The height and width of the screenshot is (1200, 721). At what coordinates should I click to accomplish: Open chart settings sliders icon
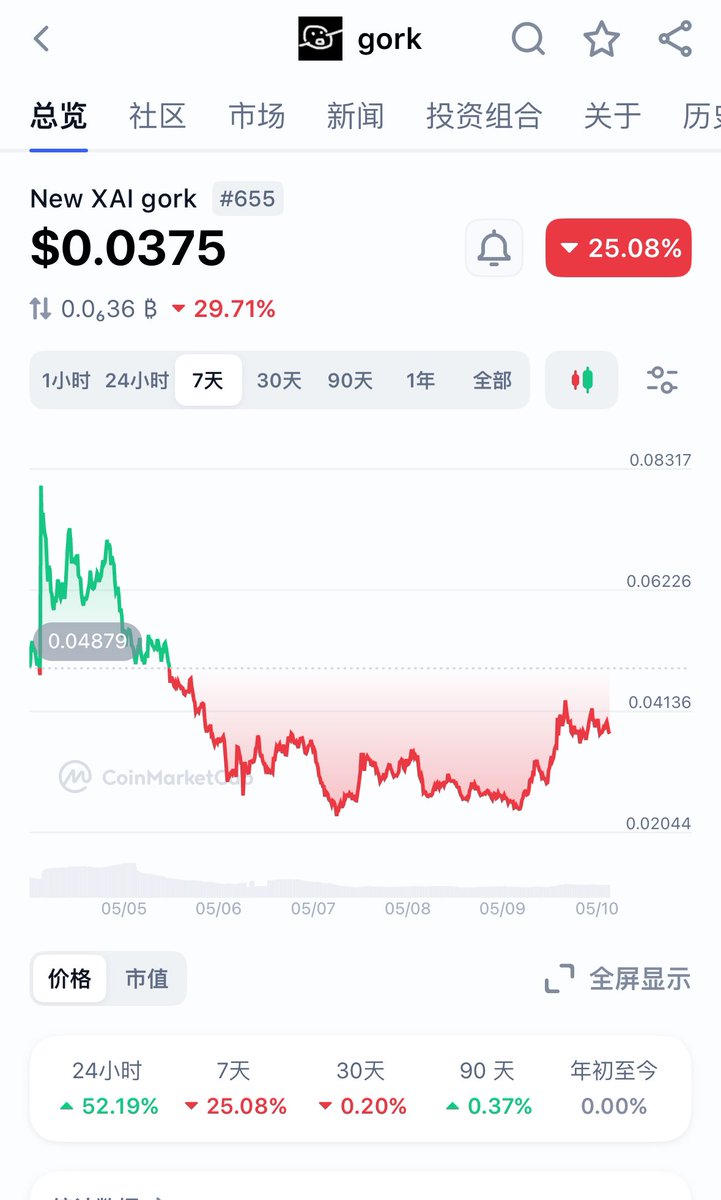662,380
